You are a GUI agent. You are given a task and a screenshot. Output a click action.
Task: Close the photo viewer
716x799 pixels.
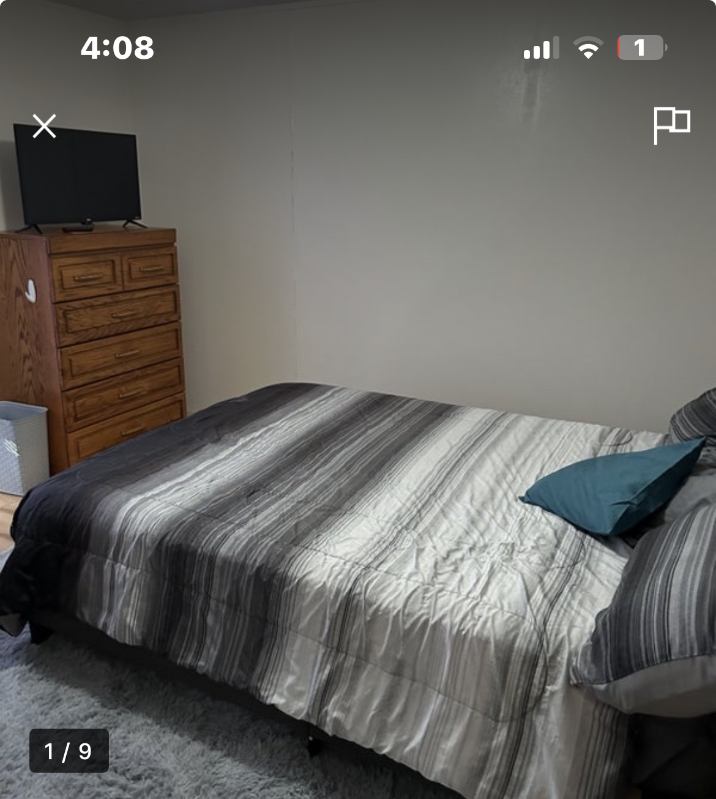click(x=44, y=126)
